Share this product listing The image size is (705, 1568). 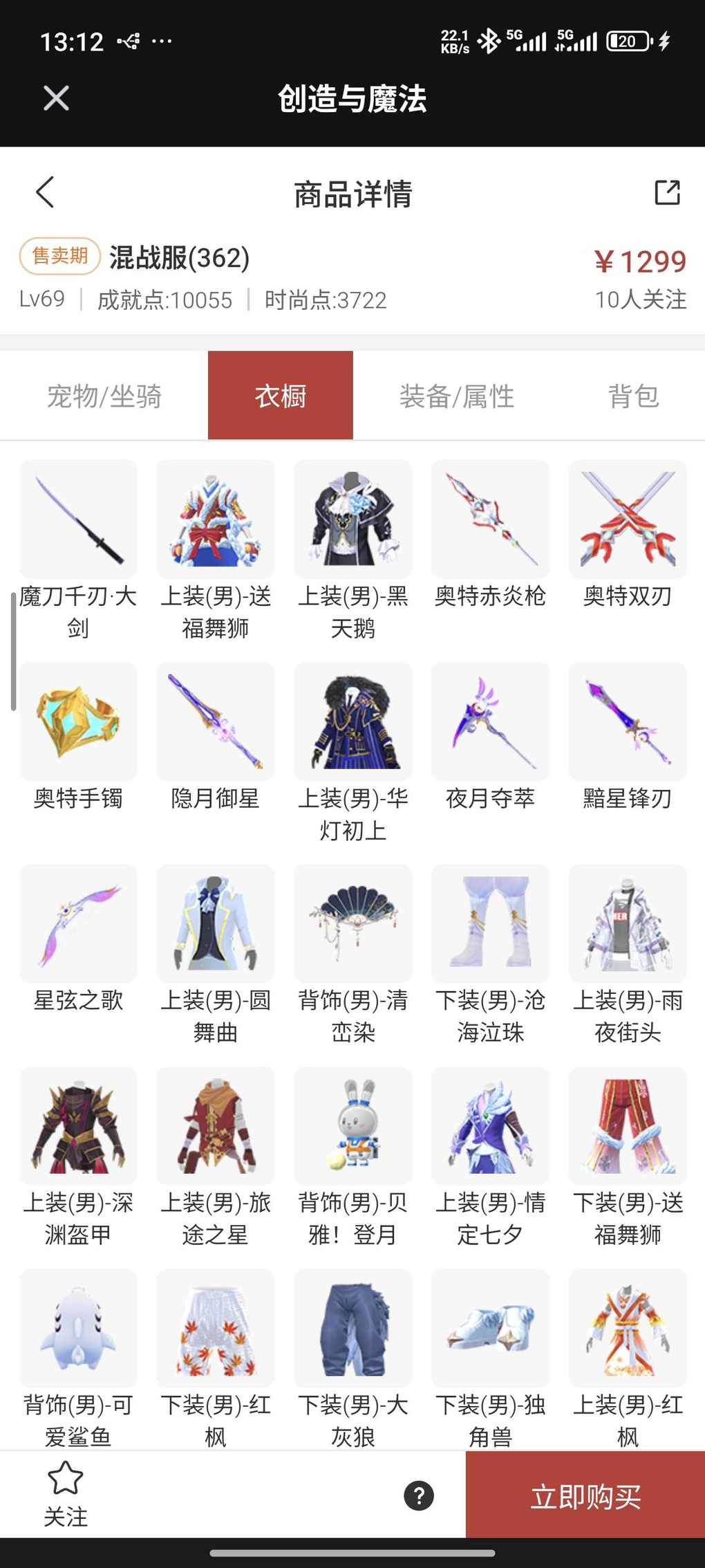667,192
